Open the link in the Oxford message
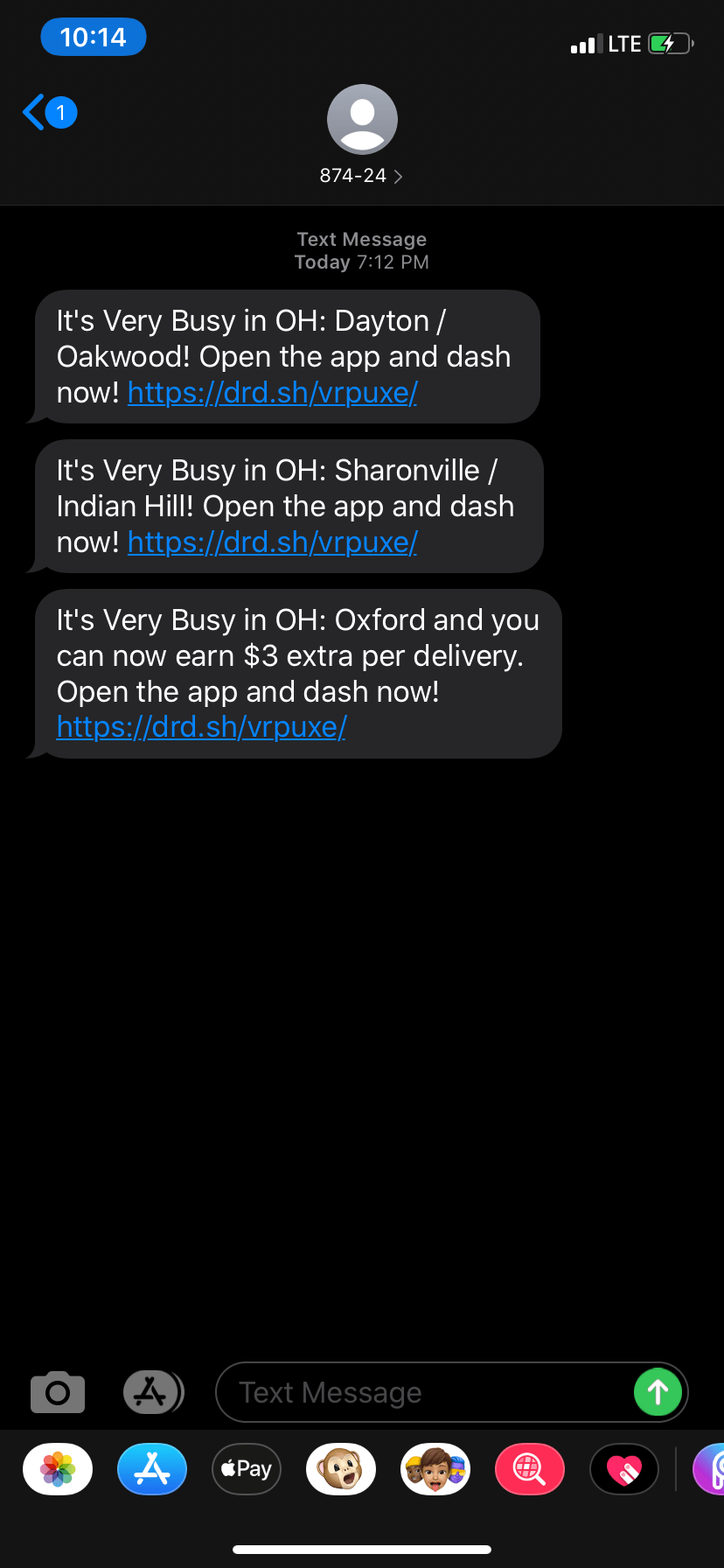This screenshot has height=1568, width=724. [x=201, y=727]
